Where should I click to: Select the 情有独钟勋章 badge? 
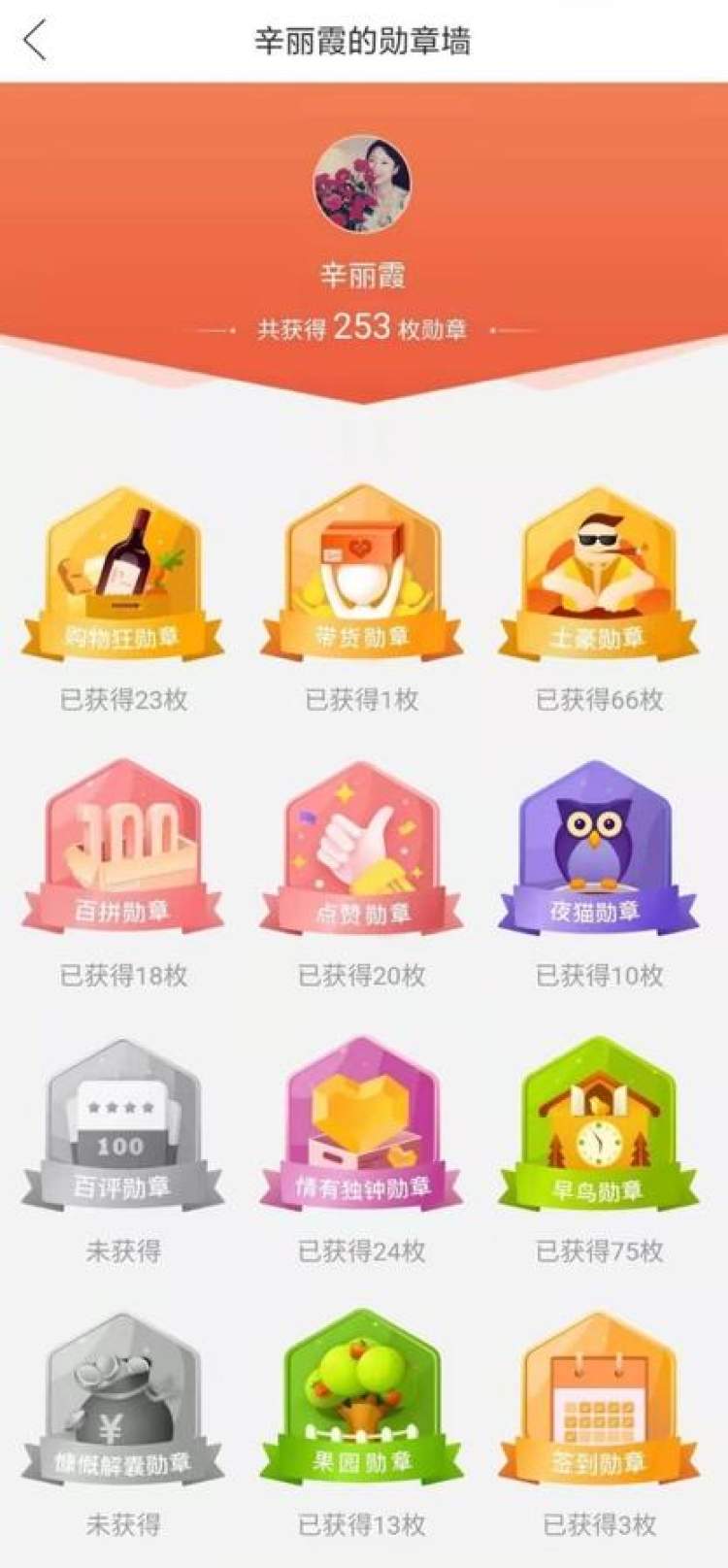(361, 1126)
